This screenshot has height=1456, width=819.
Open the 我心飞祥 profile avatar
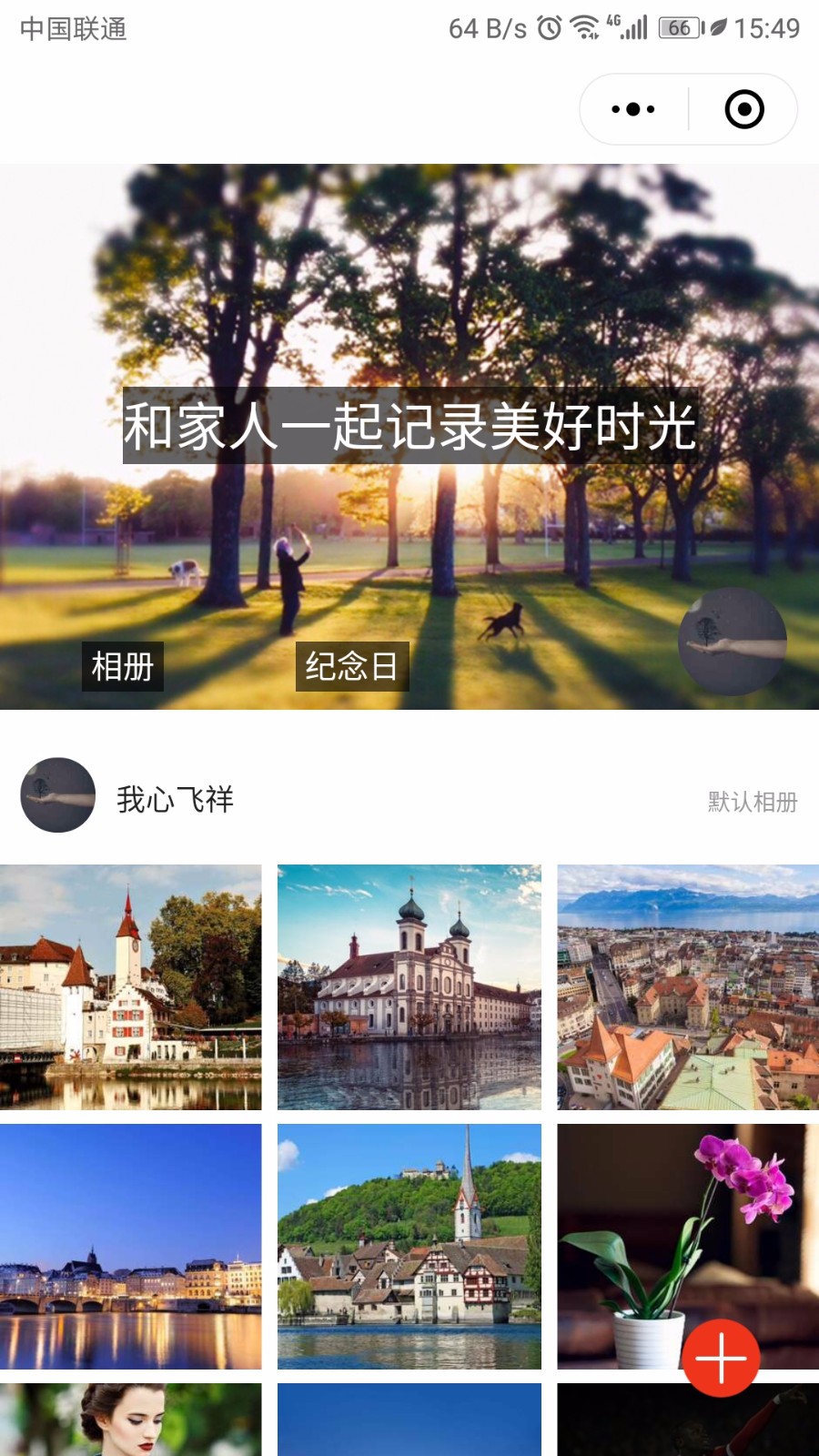[58, 795]
